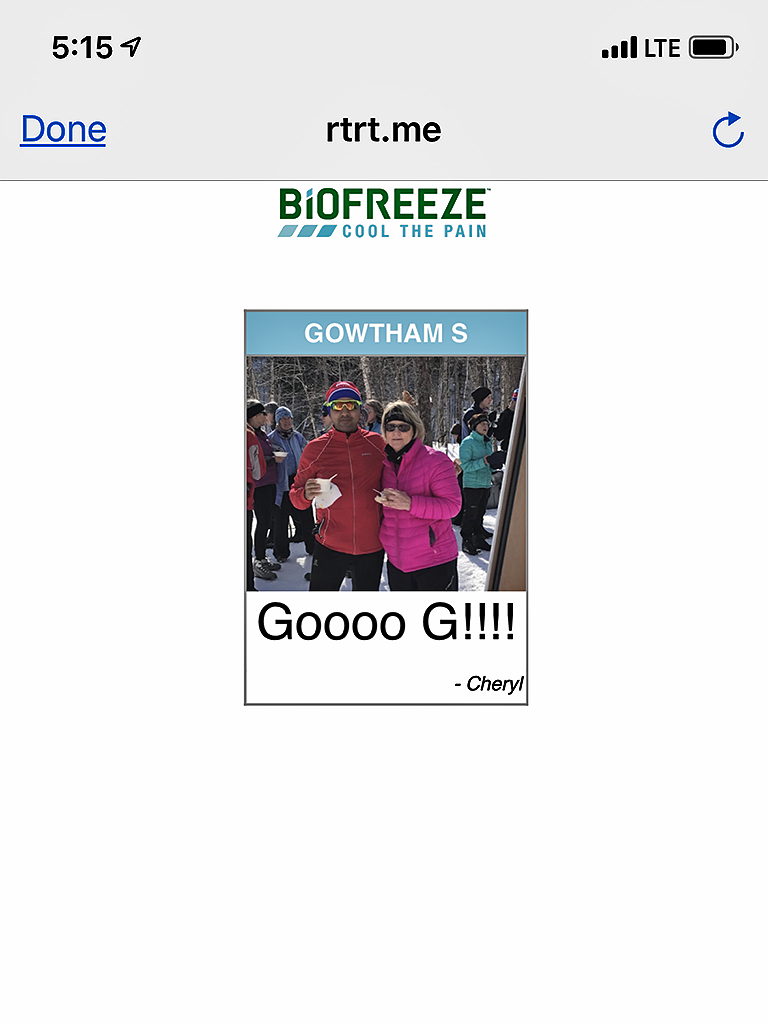768x1024 pixels.
Task: Tap Done to close the browser view
Action: coord(63,129)
